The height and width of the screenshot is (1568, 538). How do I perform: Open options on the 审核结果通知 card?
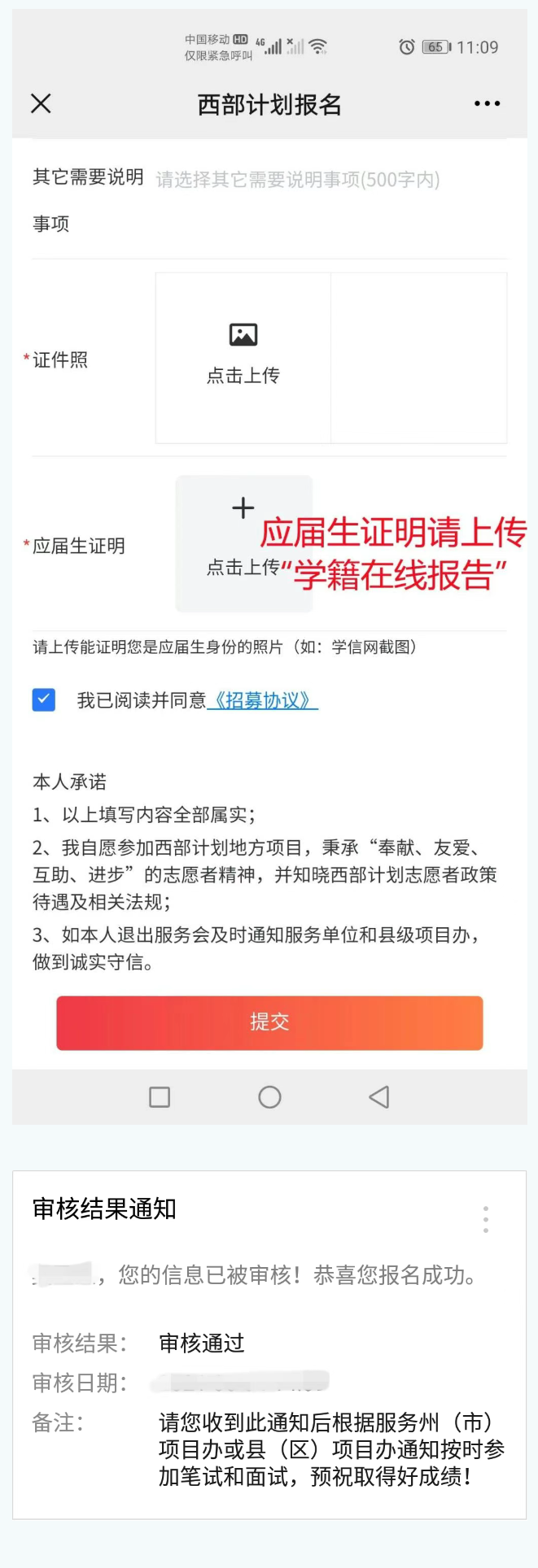486,1219
